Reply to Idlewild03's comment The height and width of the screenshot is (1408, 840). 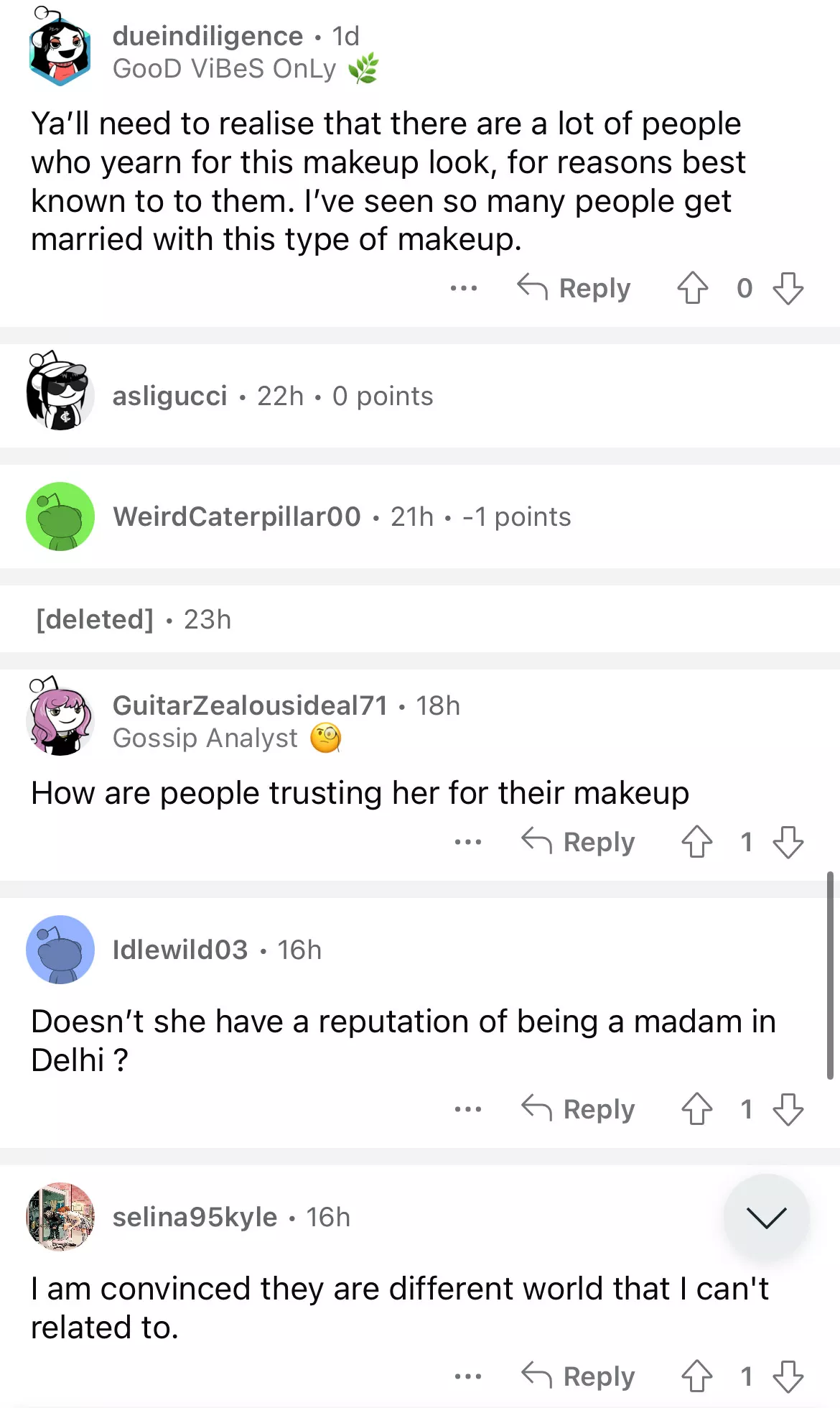[579, 1109]
